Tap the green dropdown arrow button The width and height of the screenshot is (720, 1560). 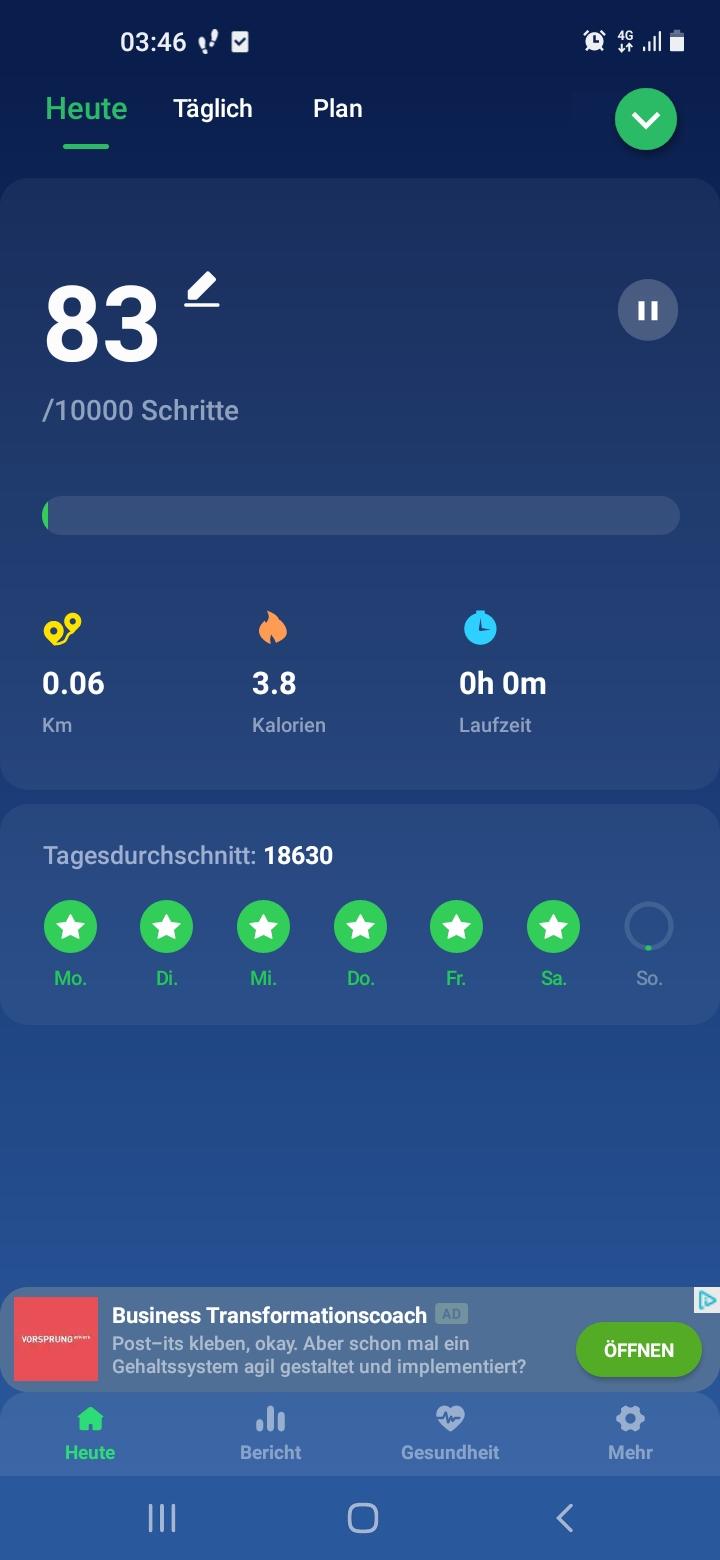pyautogui.click(x=646, y=120)
